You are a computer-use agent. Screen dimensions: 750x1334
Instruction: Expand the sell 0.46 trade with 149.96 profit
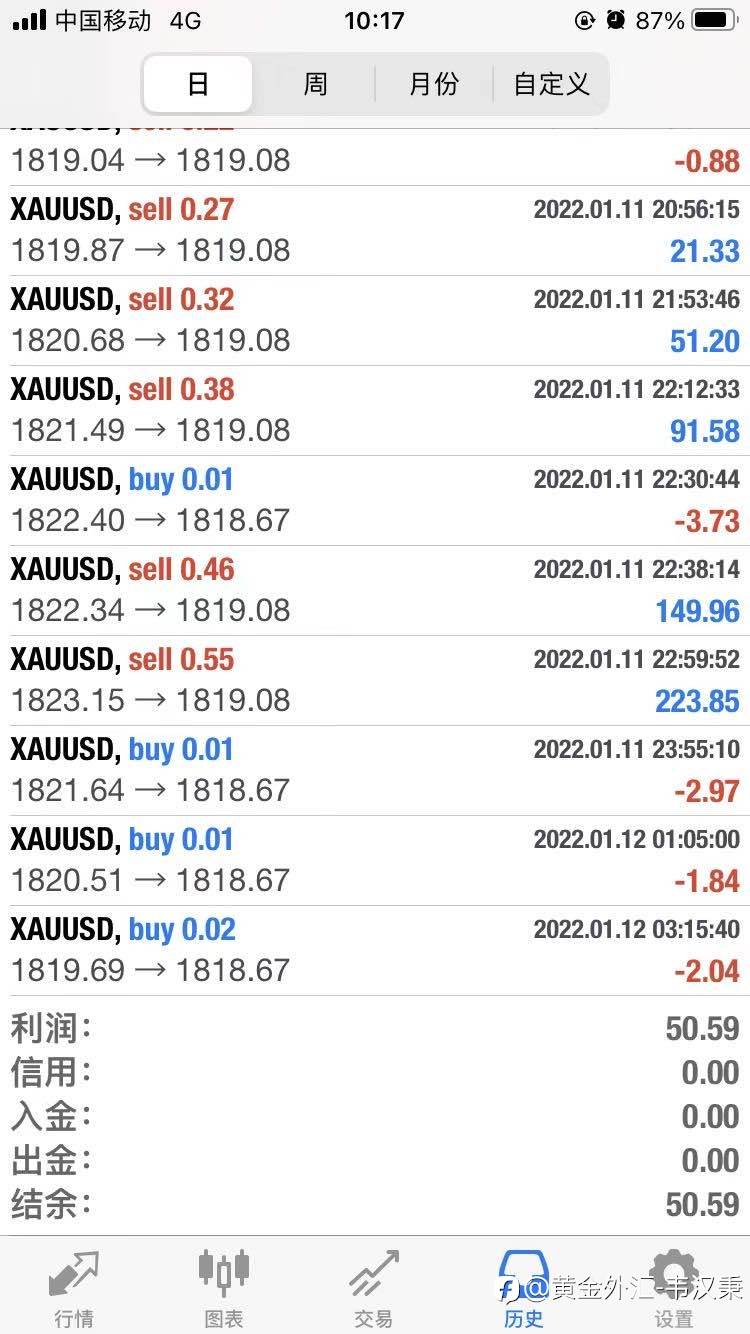pyautogui.click(x=375, y=591)
